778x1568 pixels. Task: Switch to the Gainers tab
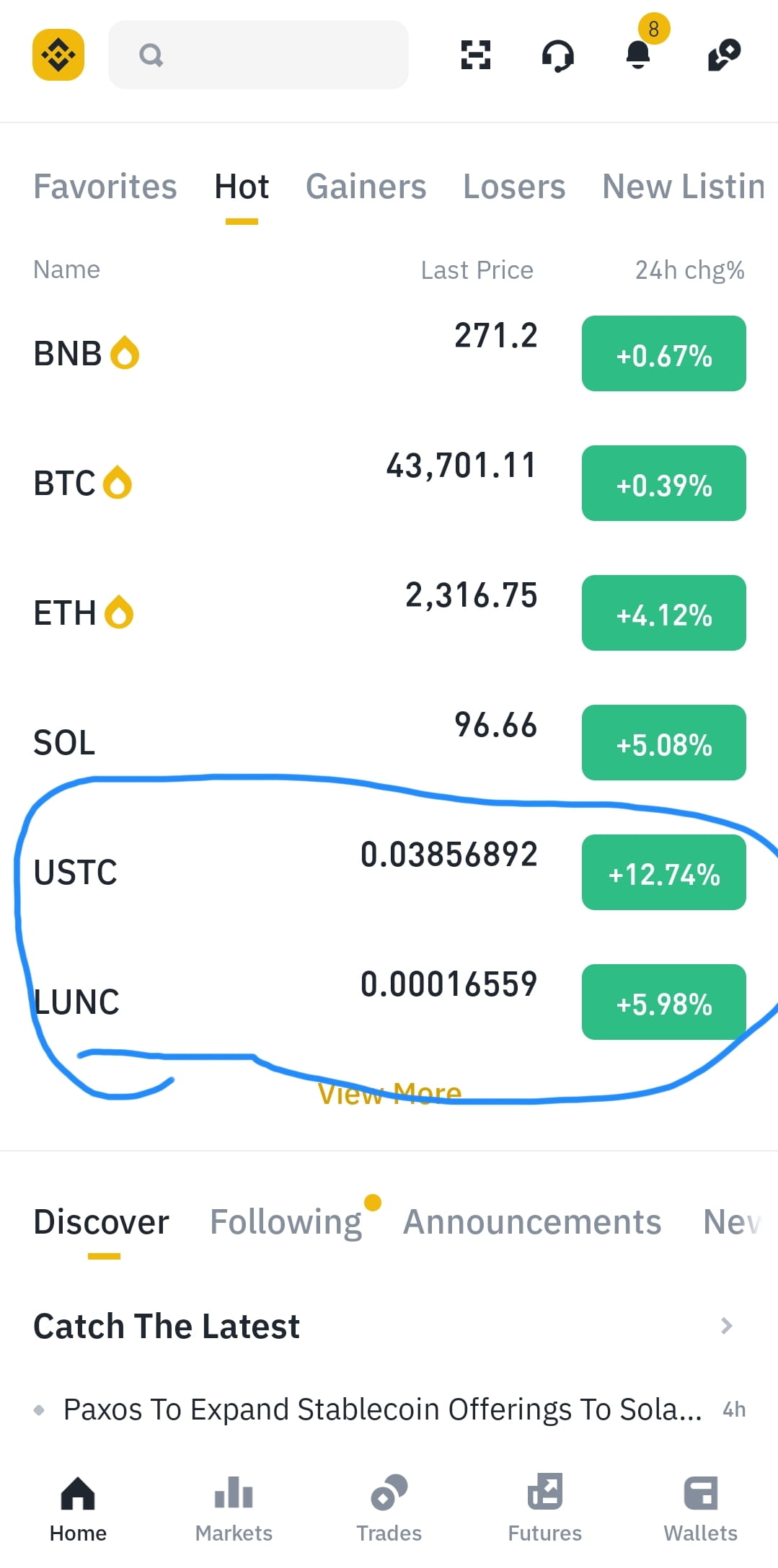[x=366, y=187]
